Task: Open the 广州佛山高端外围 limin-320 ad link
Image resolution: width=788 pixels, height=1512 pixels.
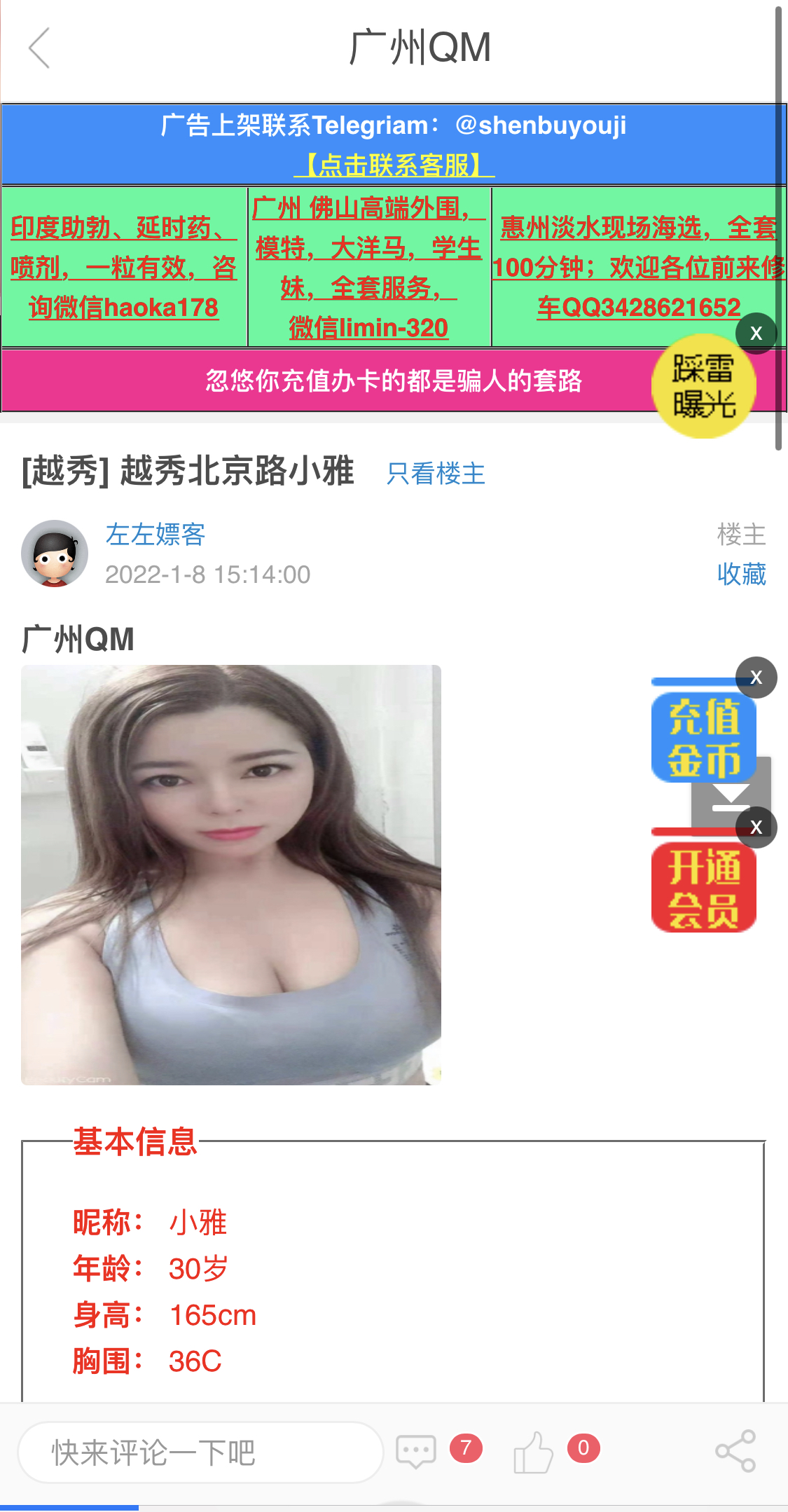Action: point(368,268)
